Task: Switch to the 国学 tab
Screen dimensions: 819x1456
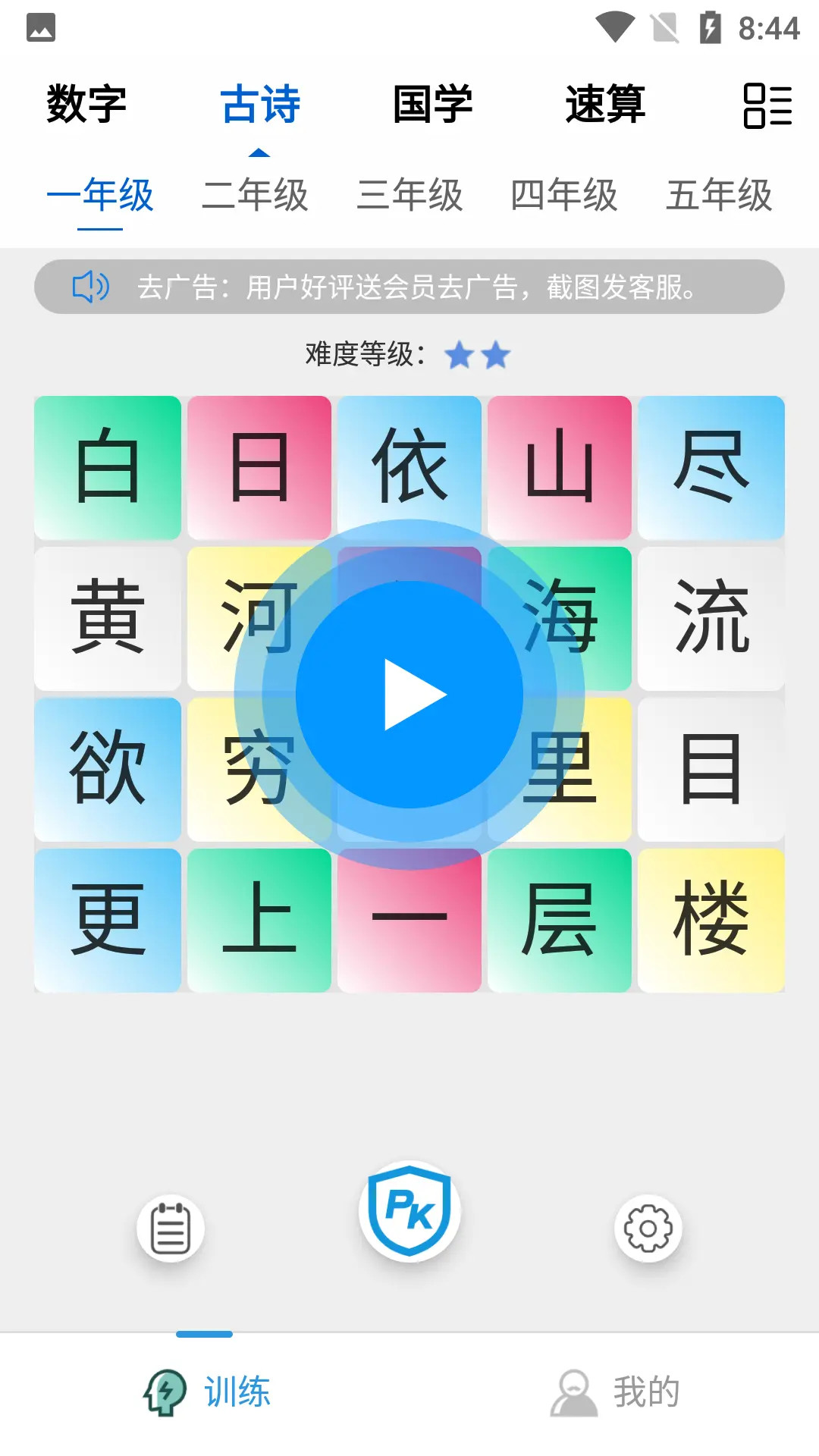Action: click(x=432, y=104)
